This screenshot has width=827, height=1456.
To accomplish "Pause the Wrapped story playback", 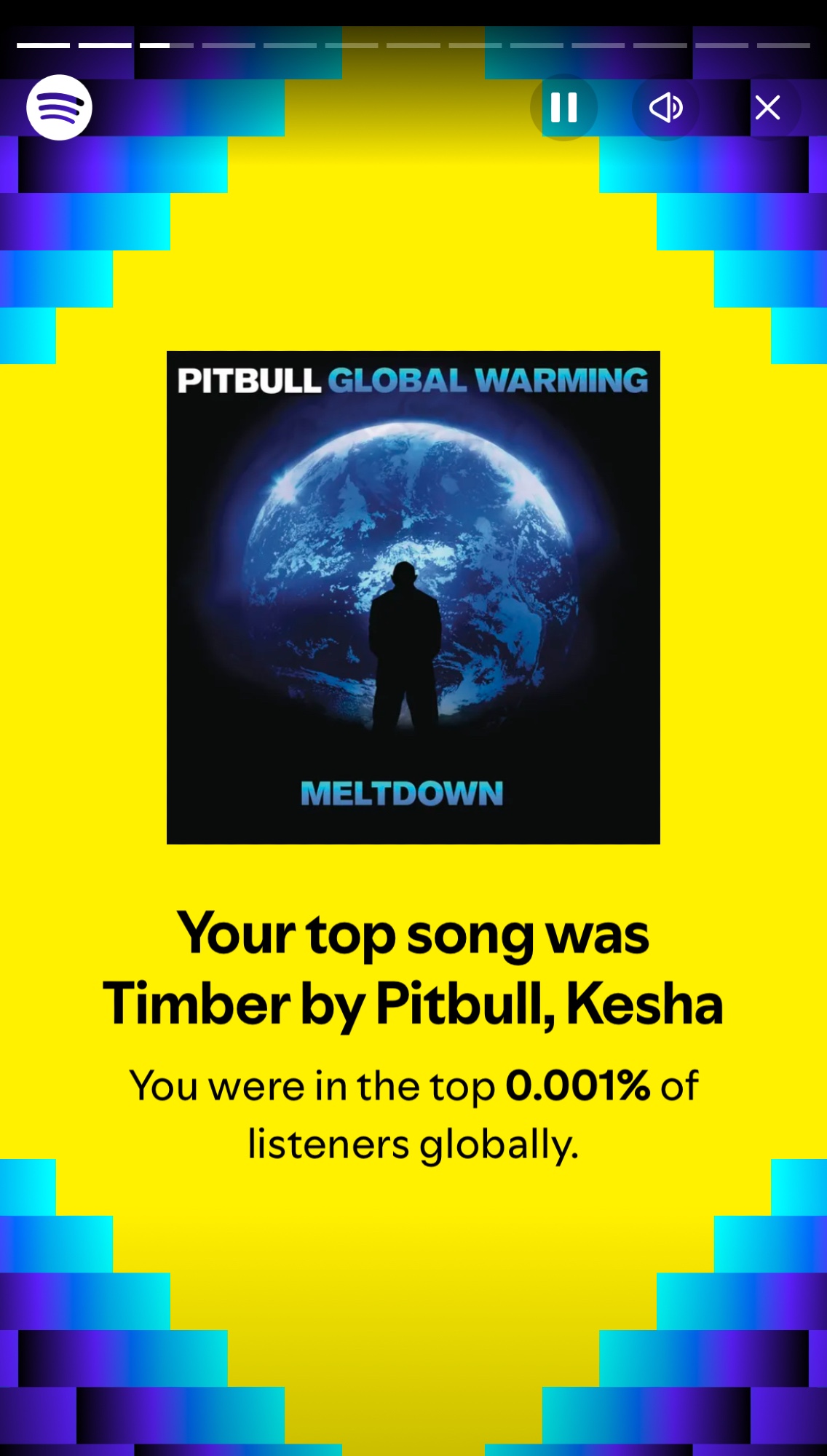I will 563,107.
